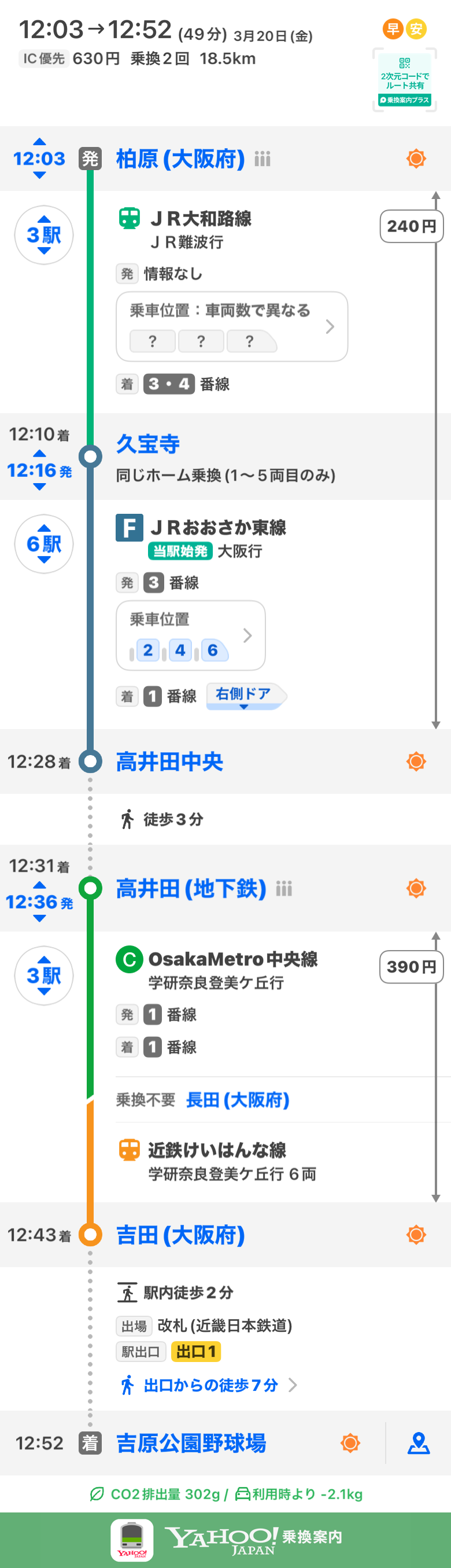Check the weather icon beside 柏原 (大阪府)
The image size is (451, 1568).
tap(416, 159)
